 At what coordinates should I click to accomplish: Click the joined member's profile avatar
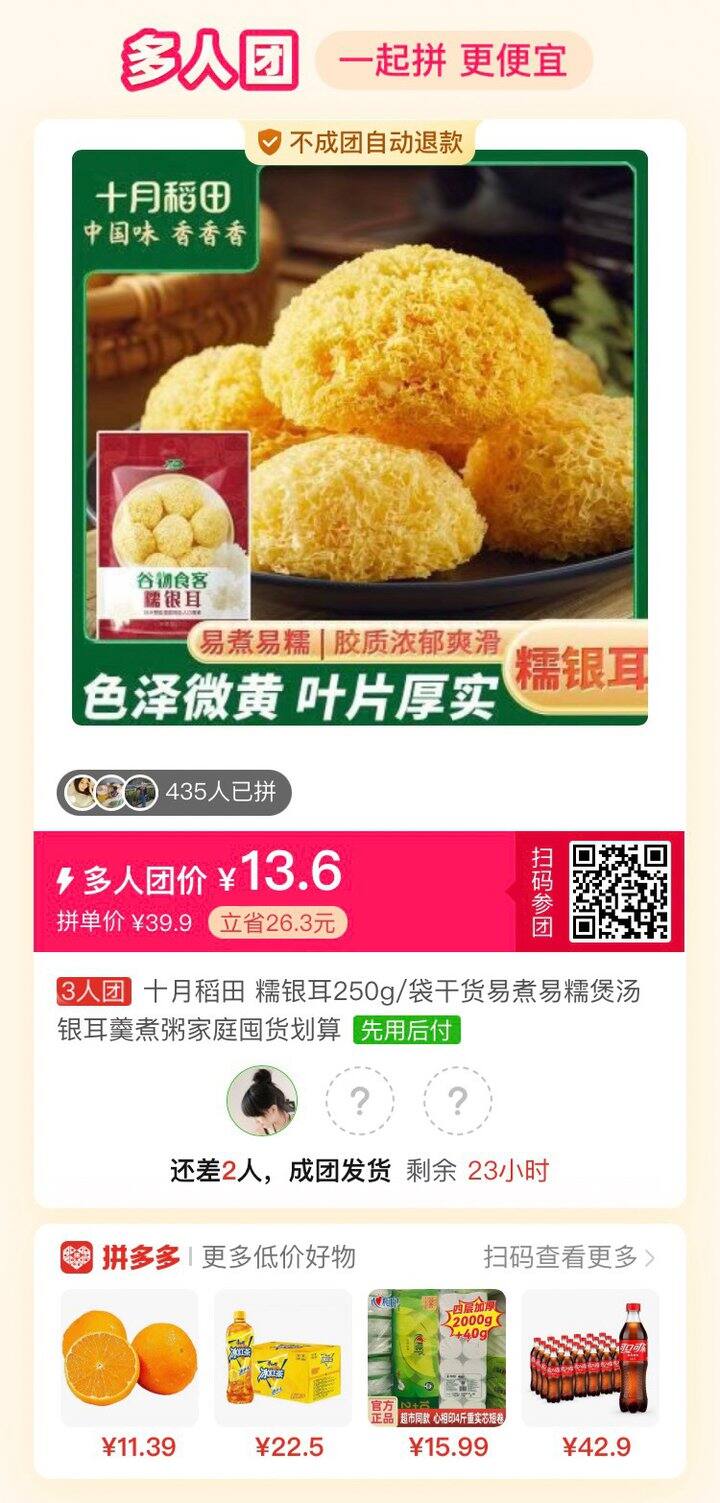pyautogui.click(x=262, y=1100)
